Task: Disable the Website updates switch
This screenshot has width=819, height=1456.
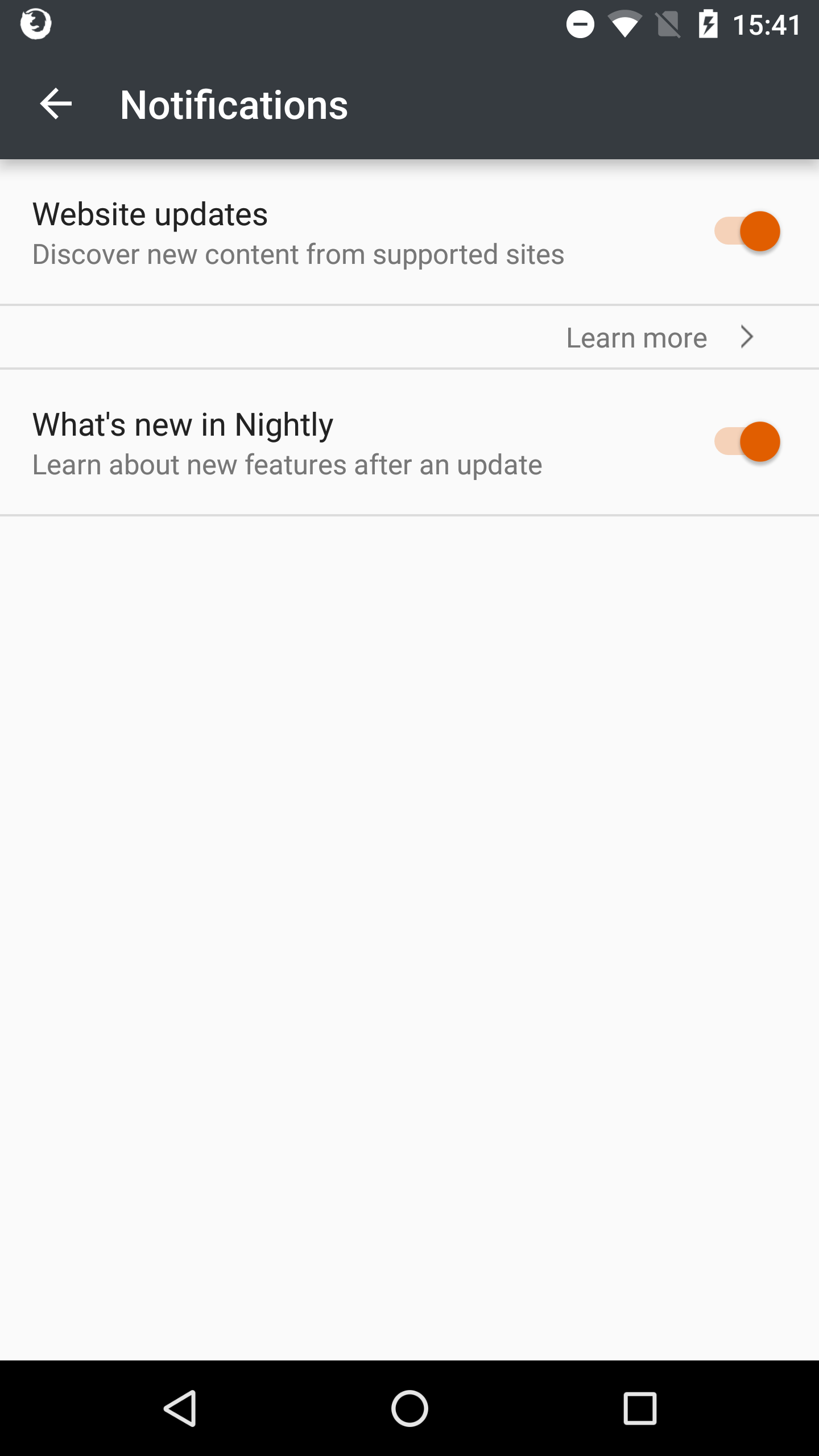Action: tap(747, 231)
